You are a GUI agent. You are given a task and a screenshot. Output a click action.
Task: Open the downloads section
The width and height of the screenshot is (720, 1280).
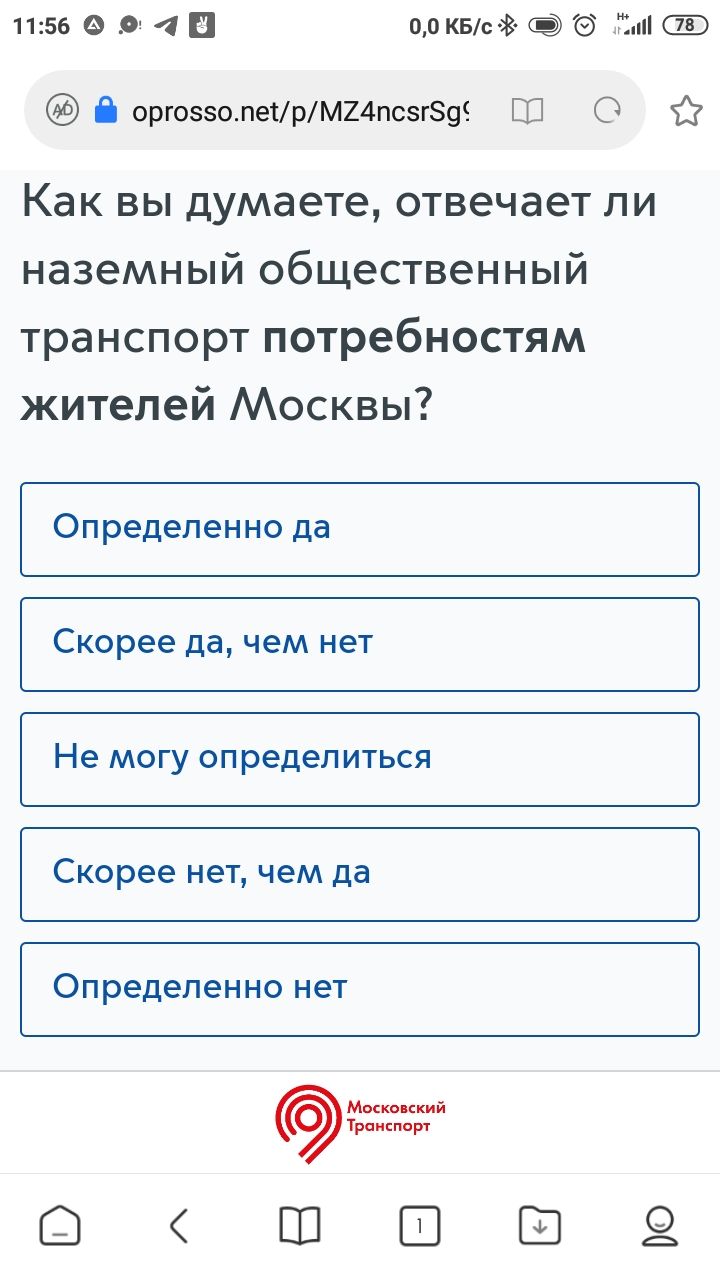pyautogui.click(x=540, y=1225)
